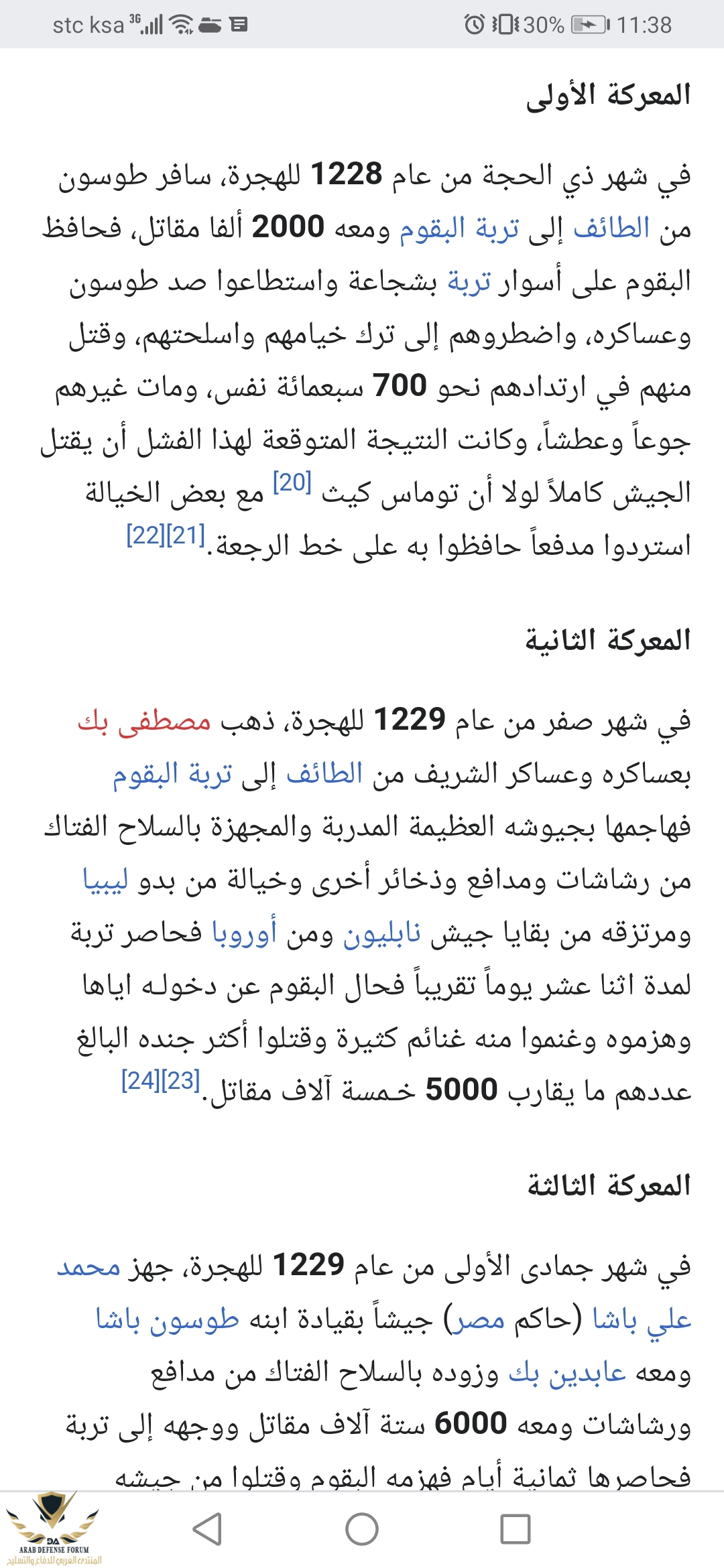Open footnote reference [20]
The height and width of the screenshot is (1568, 724).
click(292, 482)
